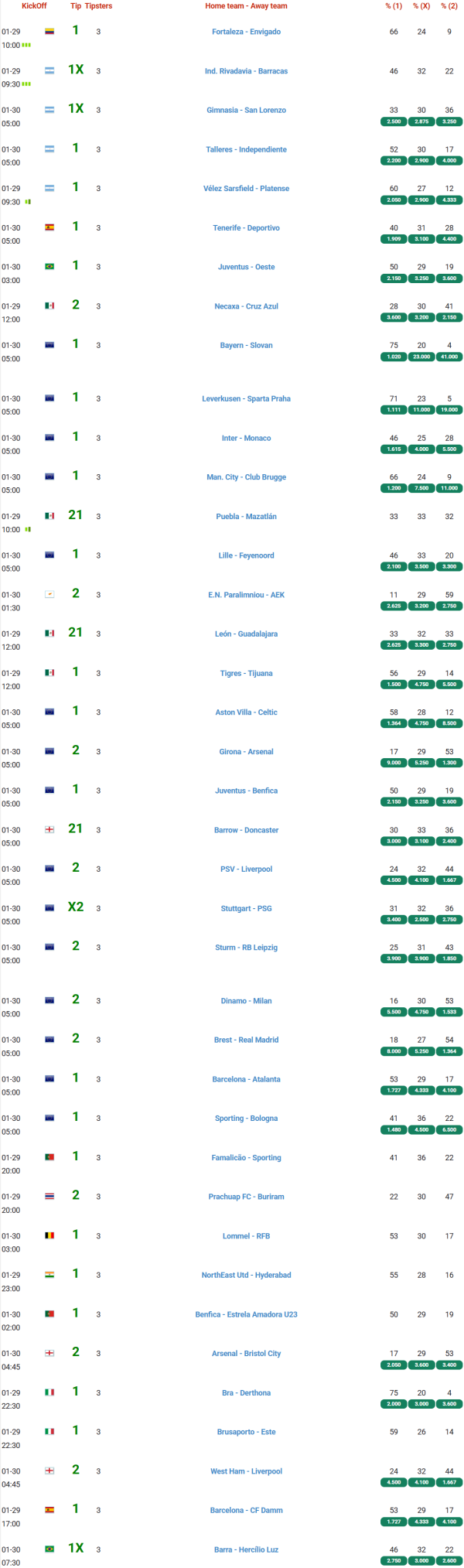Open the PSV - Liverpool match
This screenshot has width=464, height=1568.
click(x=246, y=869)
